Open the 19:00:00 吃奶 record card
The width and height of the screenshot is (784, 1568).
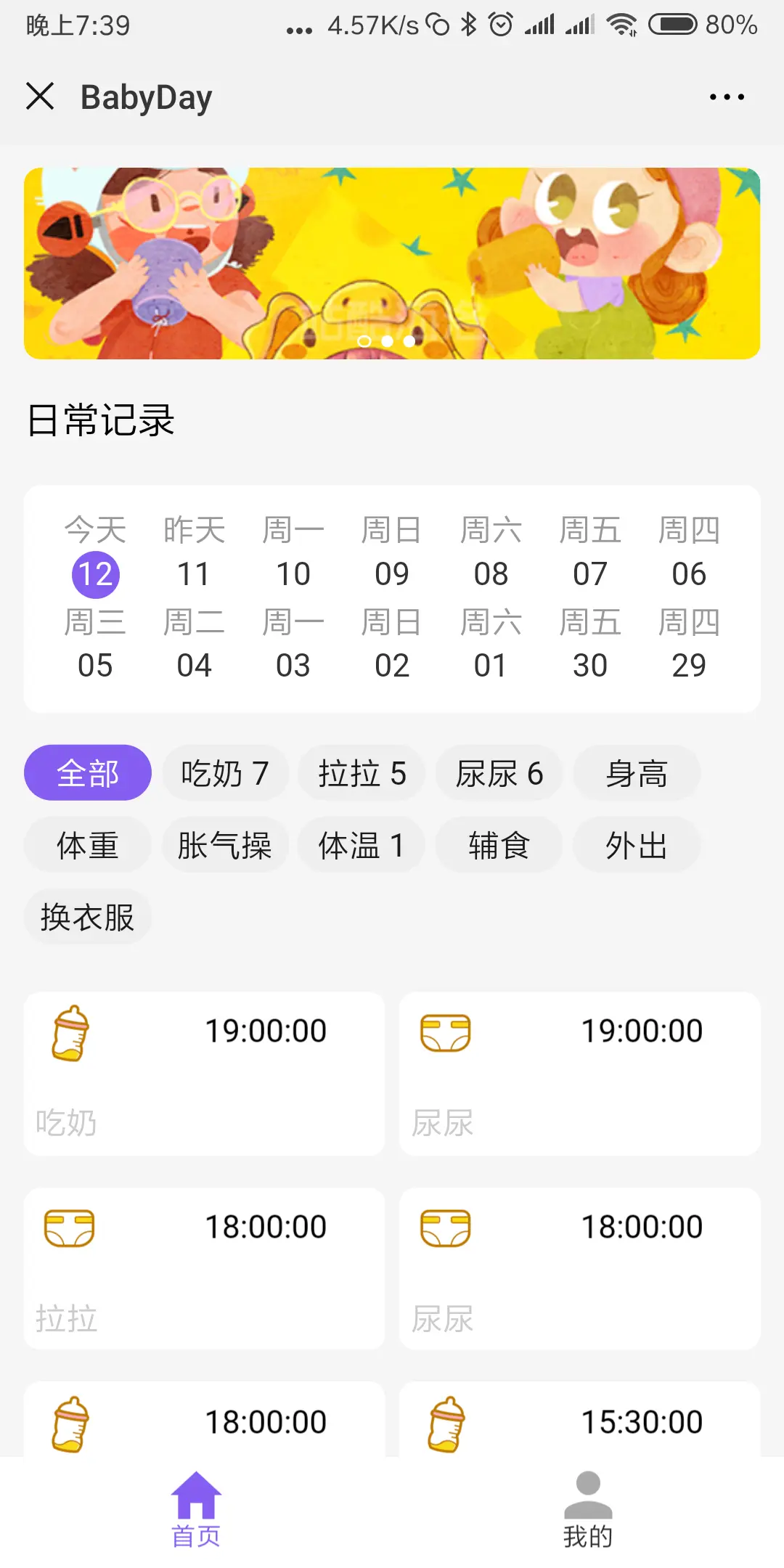pos(204,1073)
